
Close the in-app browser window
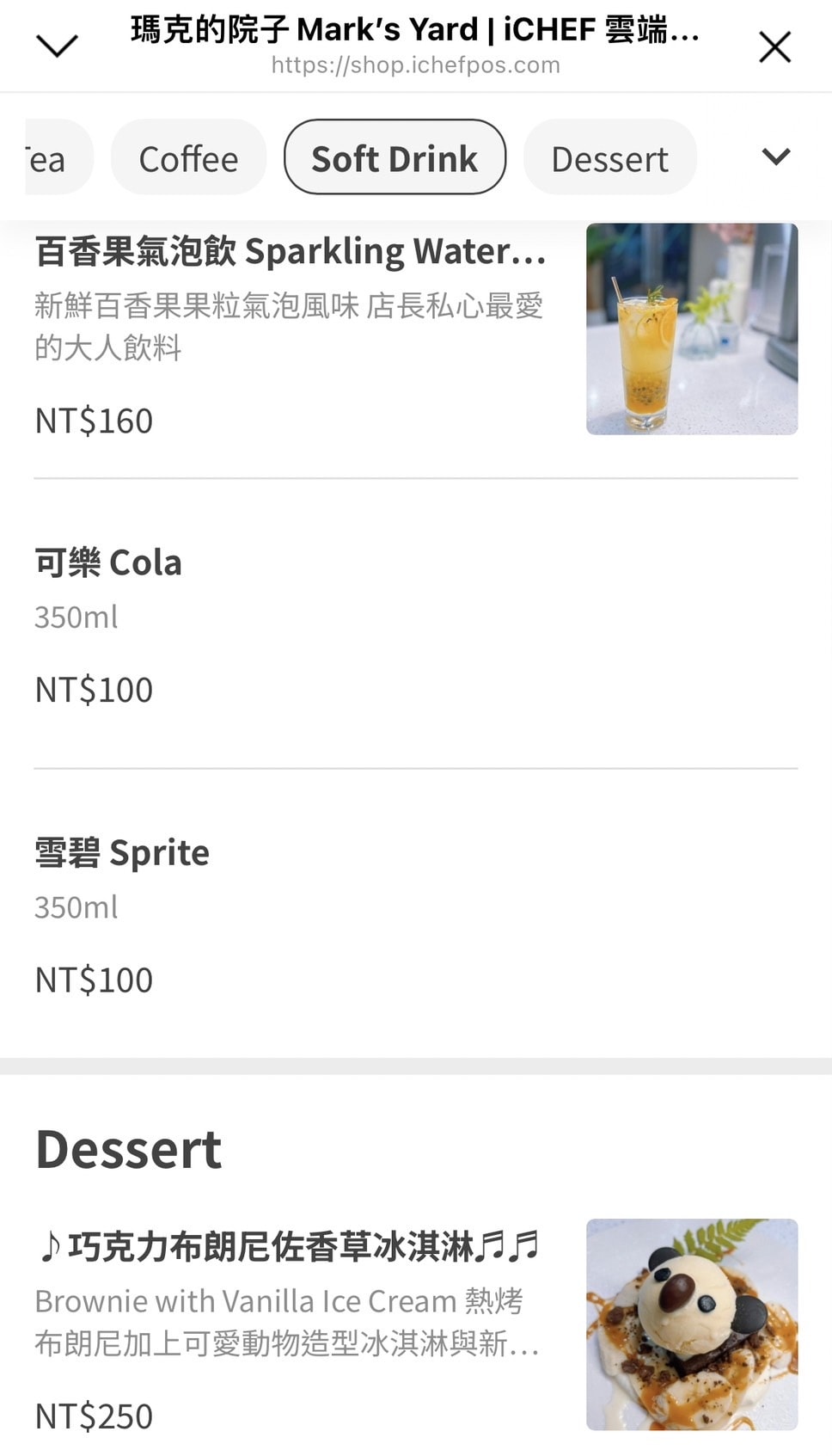(x=774, y=47)
